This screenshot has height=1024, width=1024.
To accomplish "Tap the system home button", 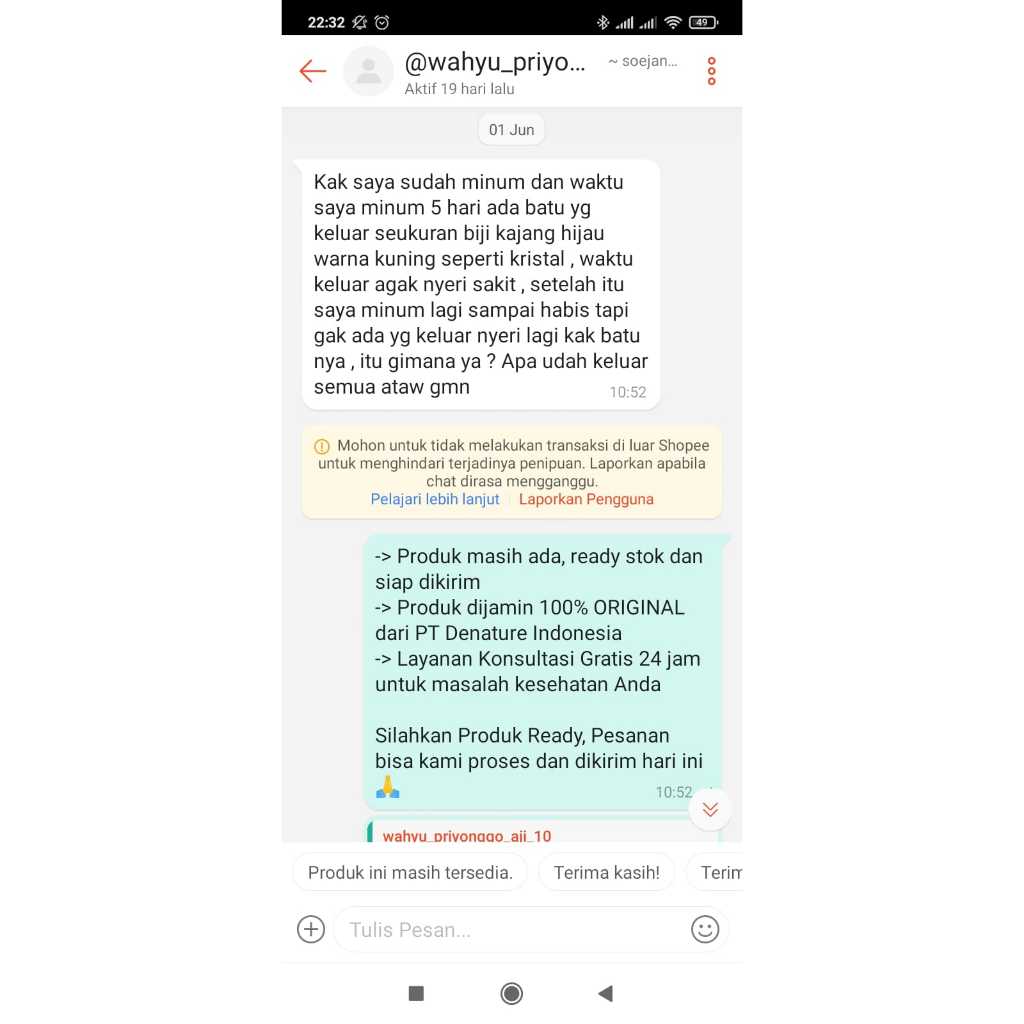I will pyautogui.click(x=512, y=993).
